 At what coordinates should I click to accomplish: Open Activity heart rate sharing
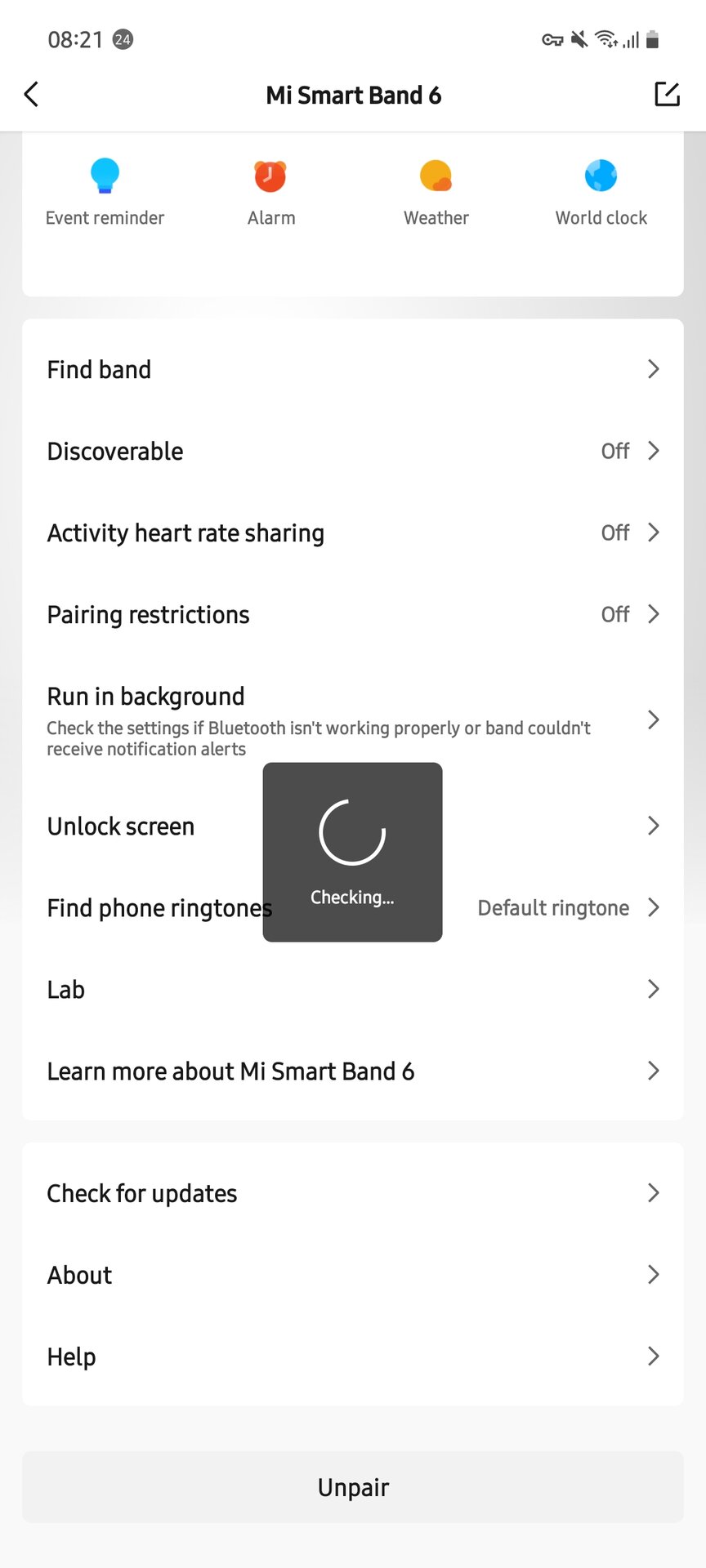click(353, 532)
